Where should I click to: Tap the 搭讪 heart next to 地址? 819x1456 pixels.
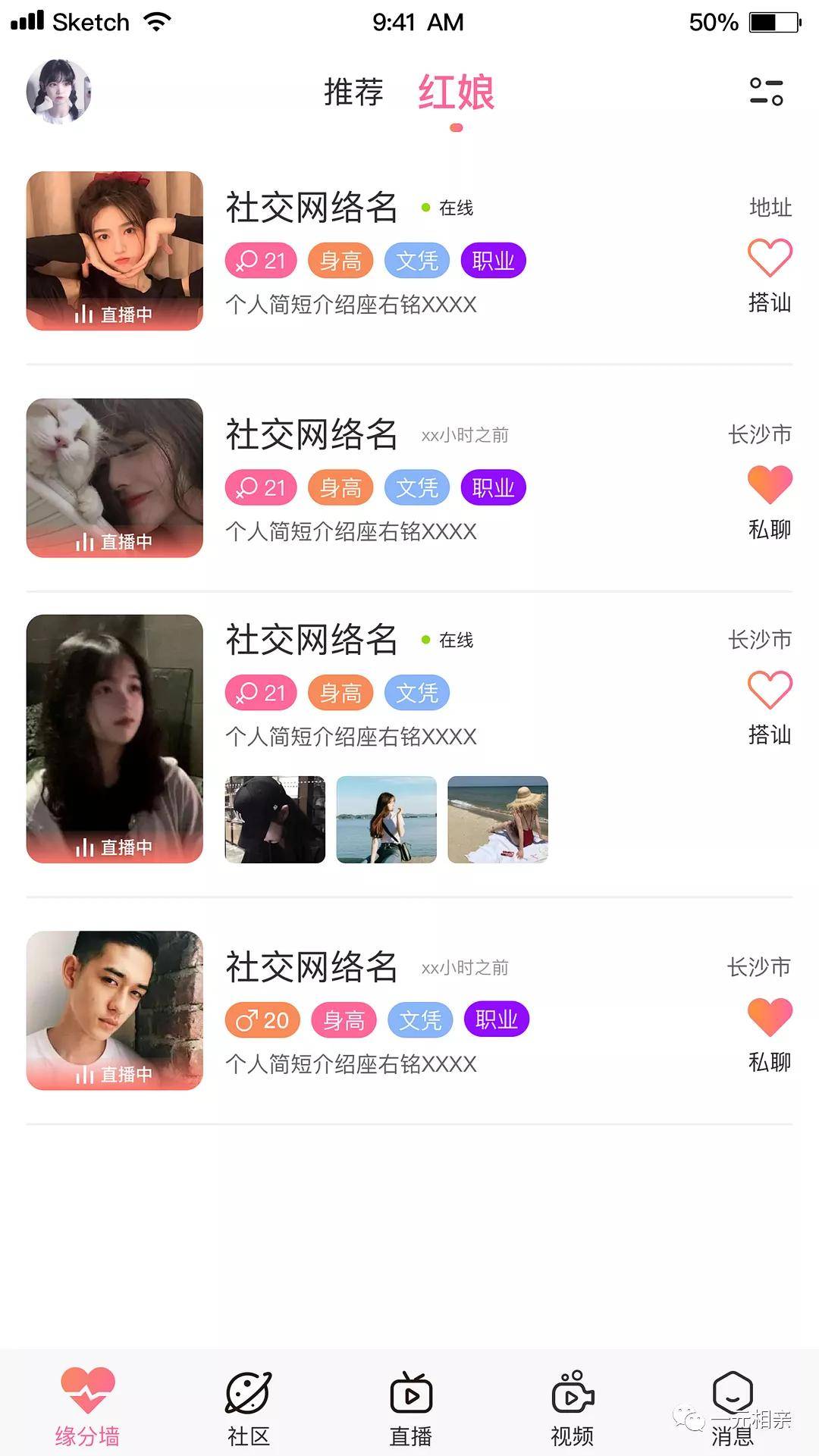point(770,258)
